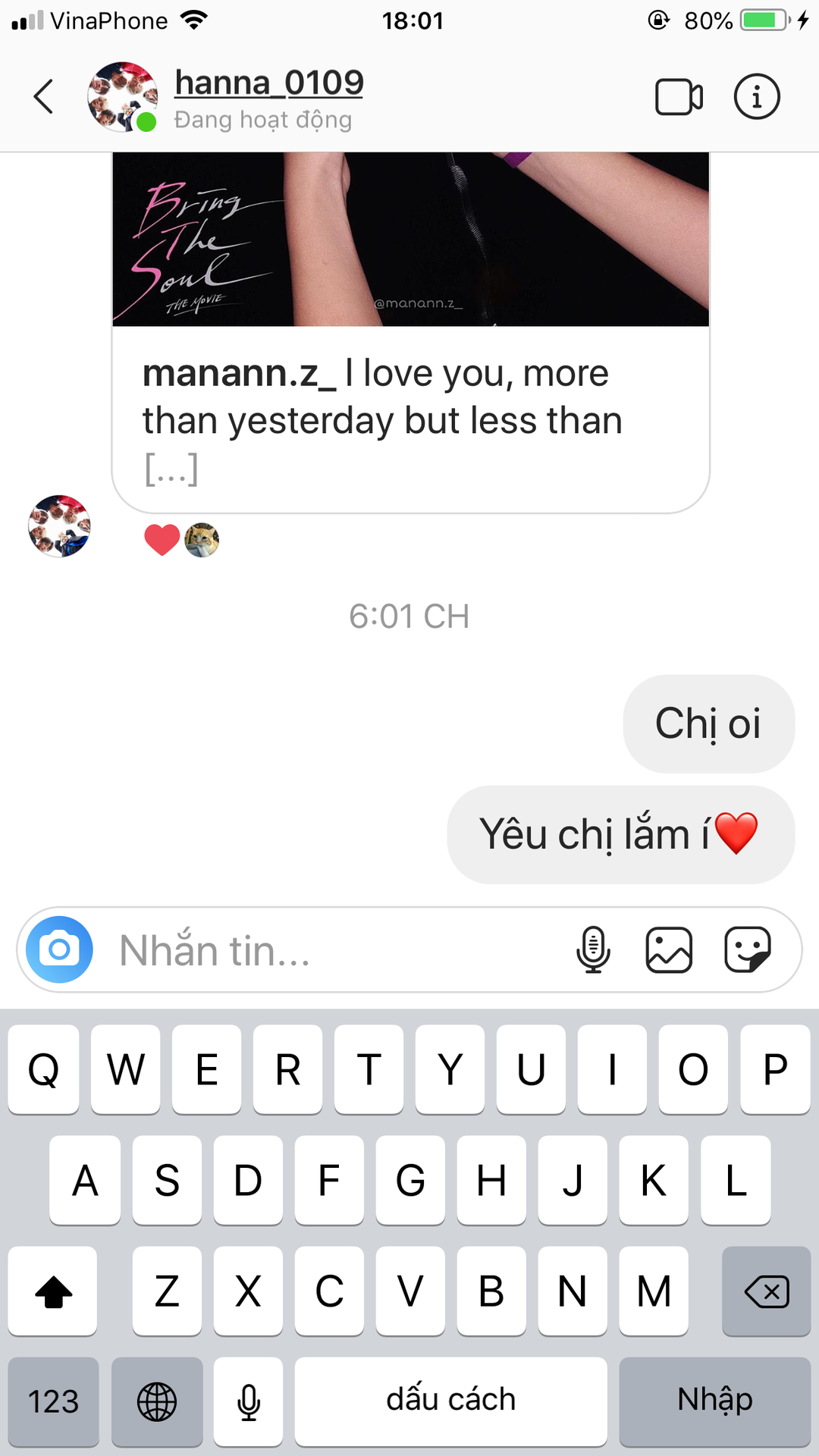Image resolution: width=819 pixels, height=1456 pixels.
Task: Pick a photo from the gallery
Action: click(669, 949)
